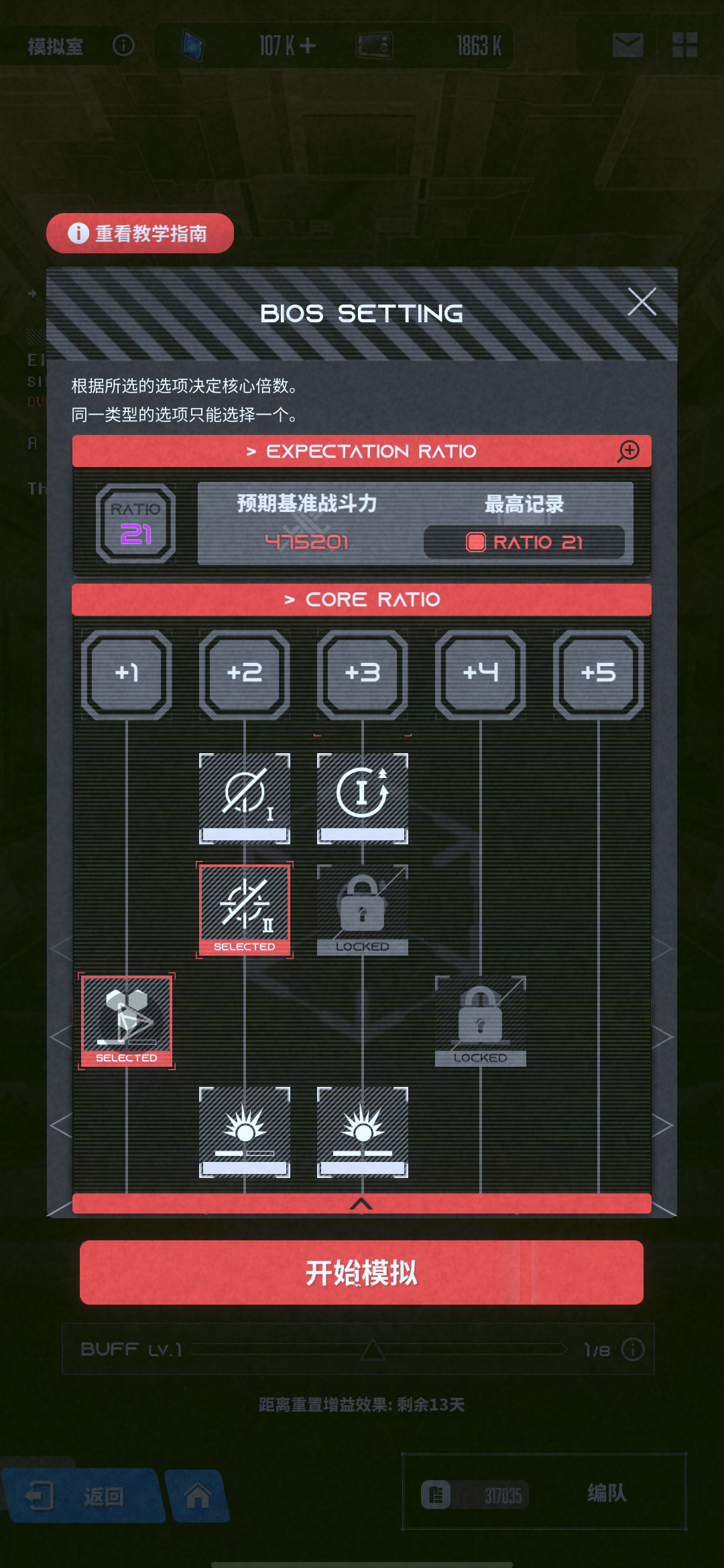Tap the selected +1 column option
Screen dimensions: 724x1568
click(x=127, y=1021)
